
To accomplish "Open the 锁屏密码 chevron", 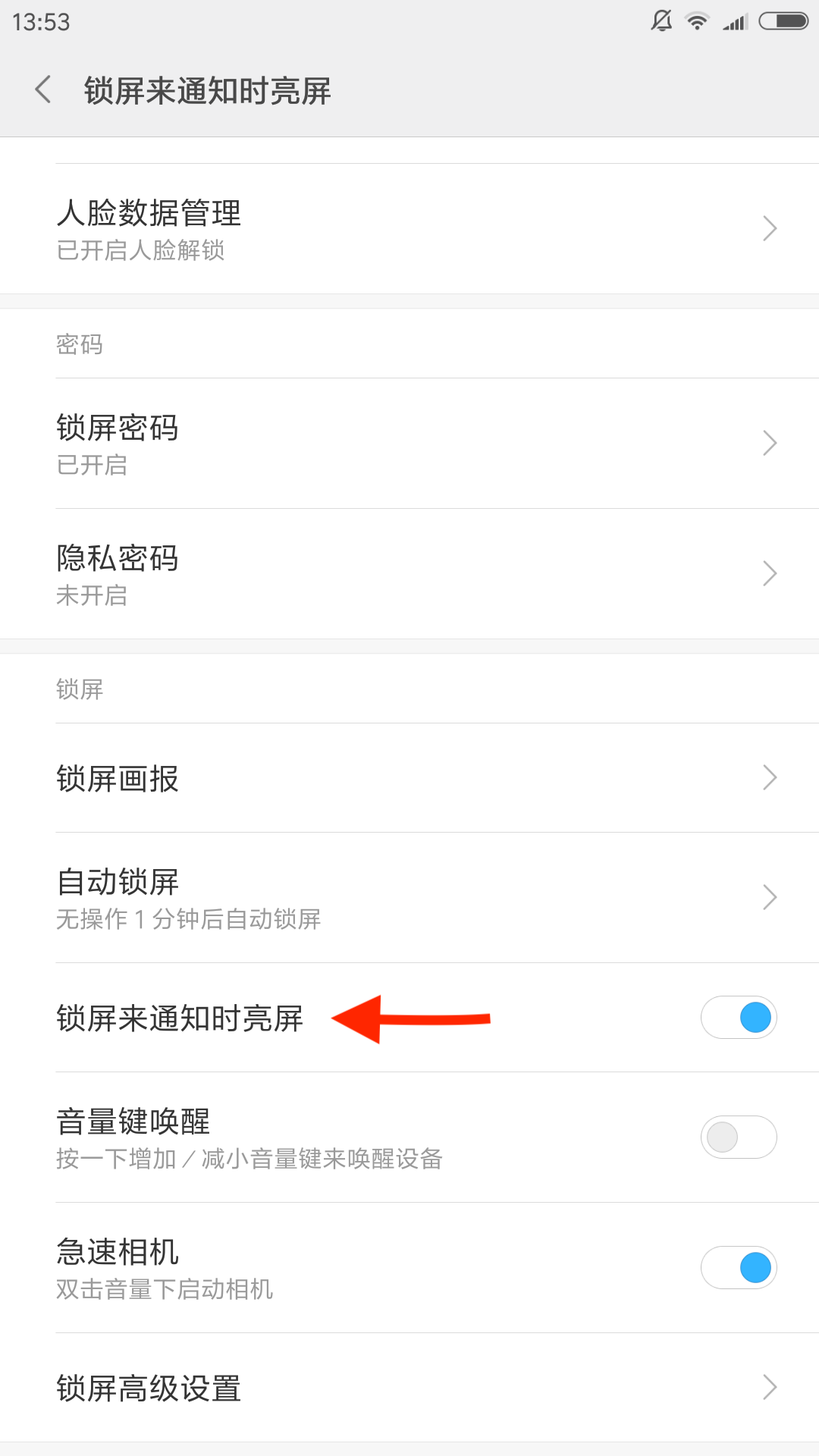I will click(x=769, y=443).
